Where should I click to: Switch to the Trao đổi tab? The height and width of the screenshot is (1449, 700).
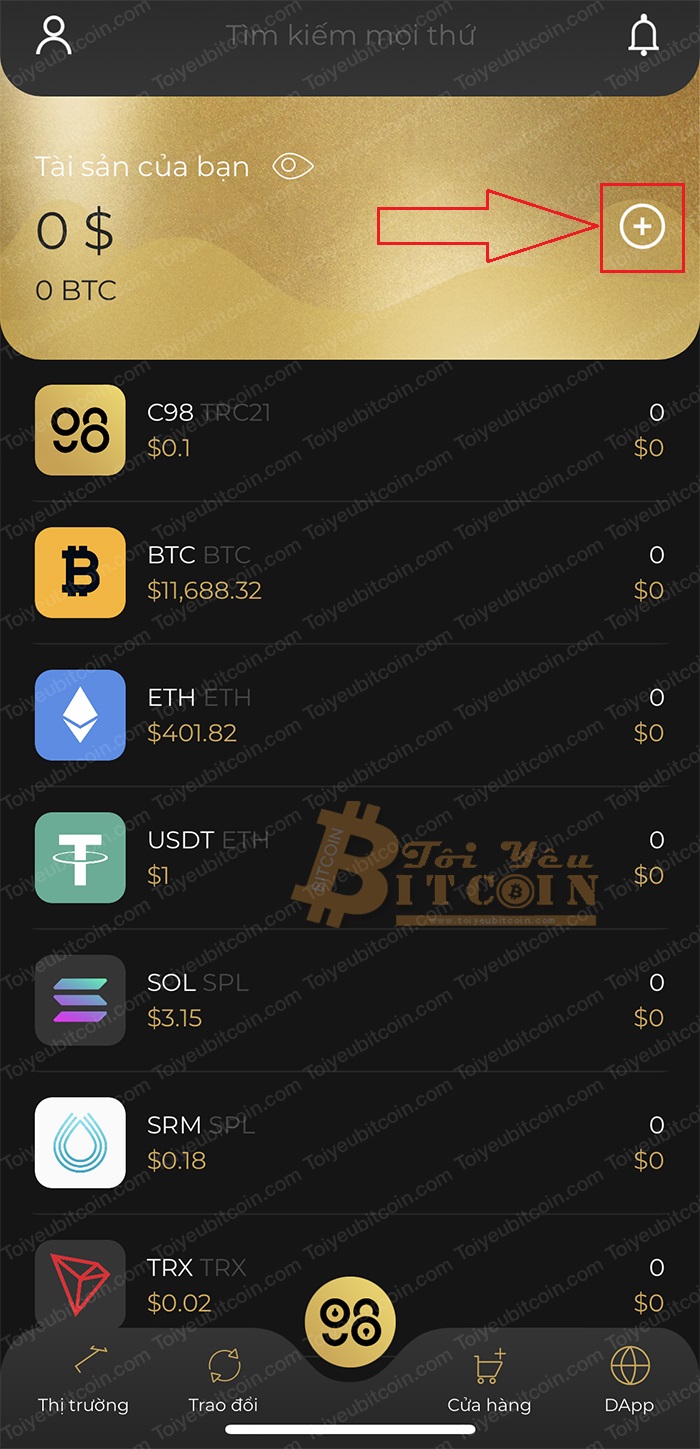[x=223, y=1382]
